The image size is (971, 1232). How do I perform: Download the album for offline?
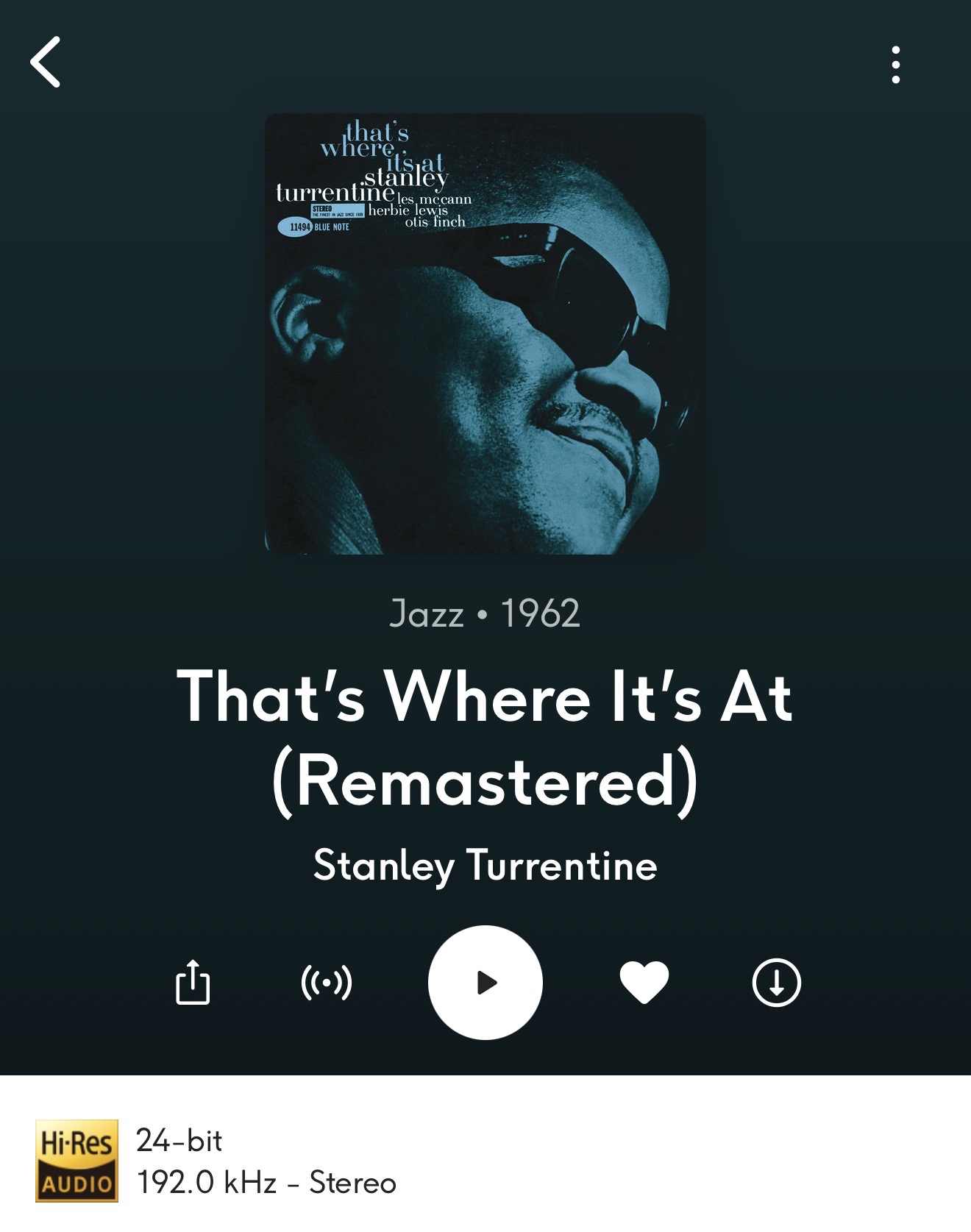click(x=776, y=983)
